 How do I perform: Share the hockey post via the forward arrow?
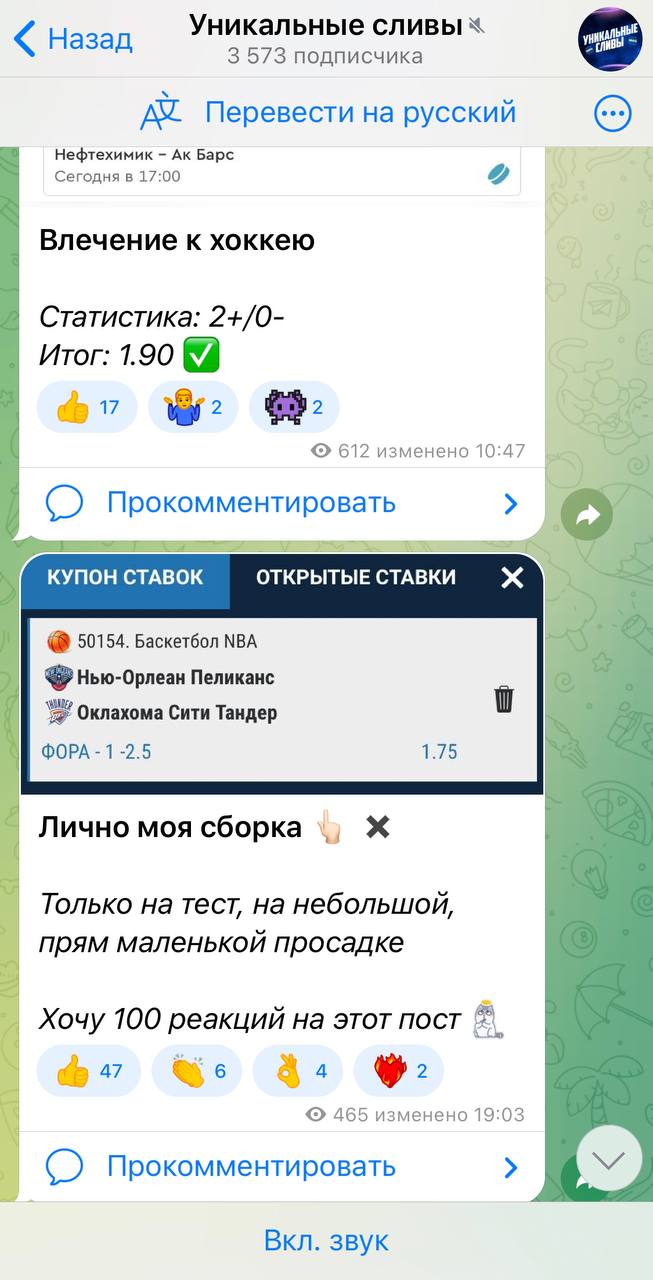coord(586,515)
